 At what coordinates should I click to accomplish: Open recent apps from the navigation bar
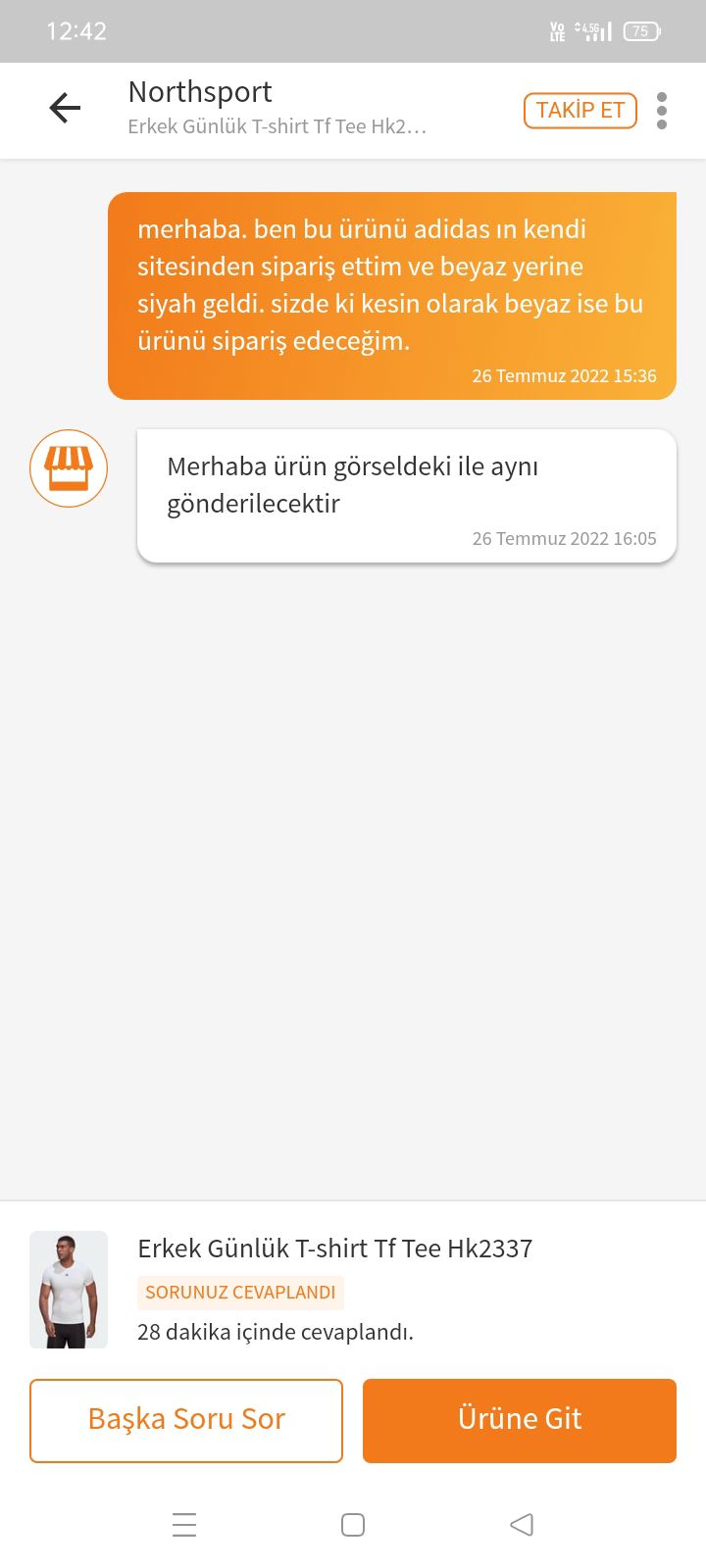[184, 1525]
